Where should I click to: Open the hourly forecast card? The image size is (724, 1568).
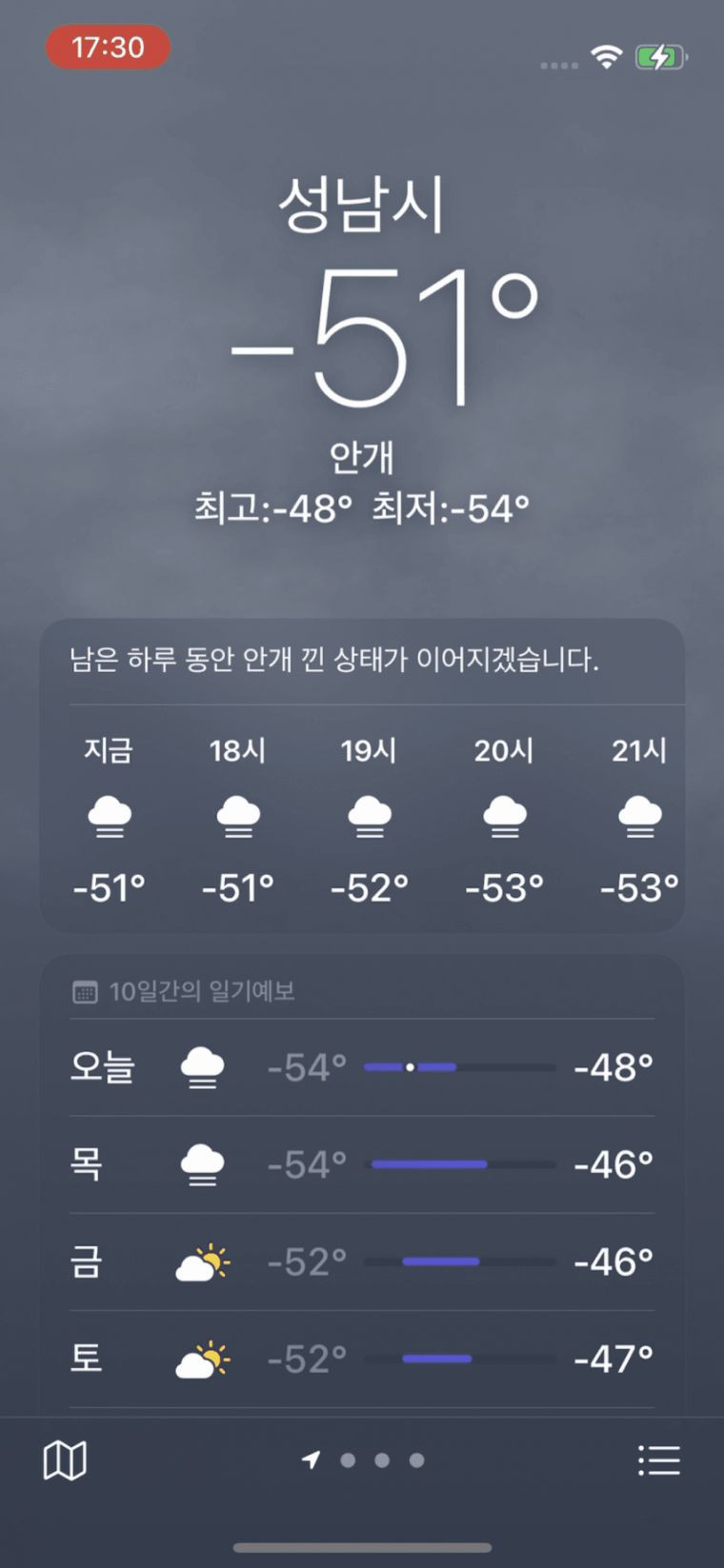point(362,819)
